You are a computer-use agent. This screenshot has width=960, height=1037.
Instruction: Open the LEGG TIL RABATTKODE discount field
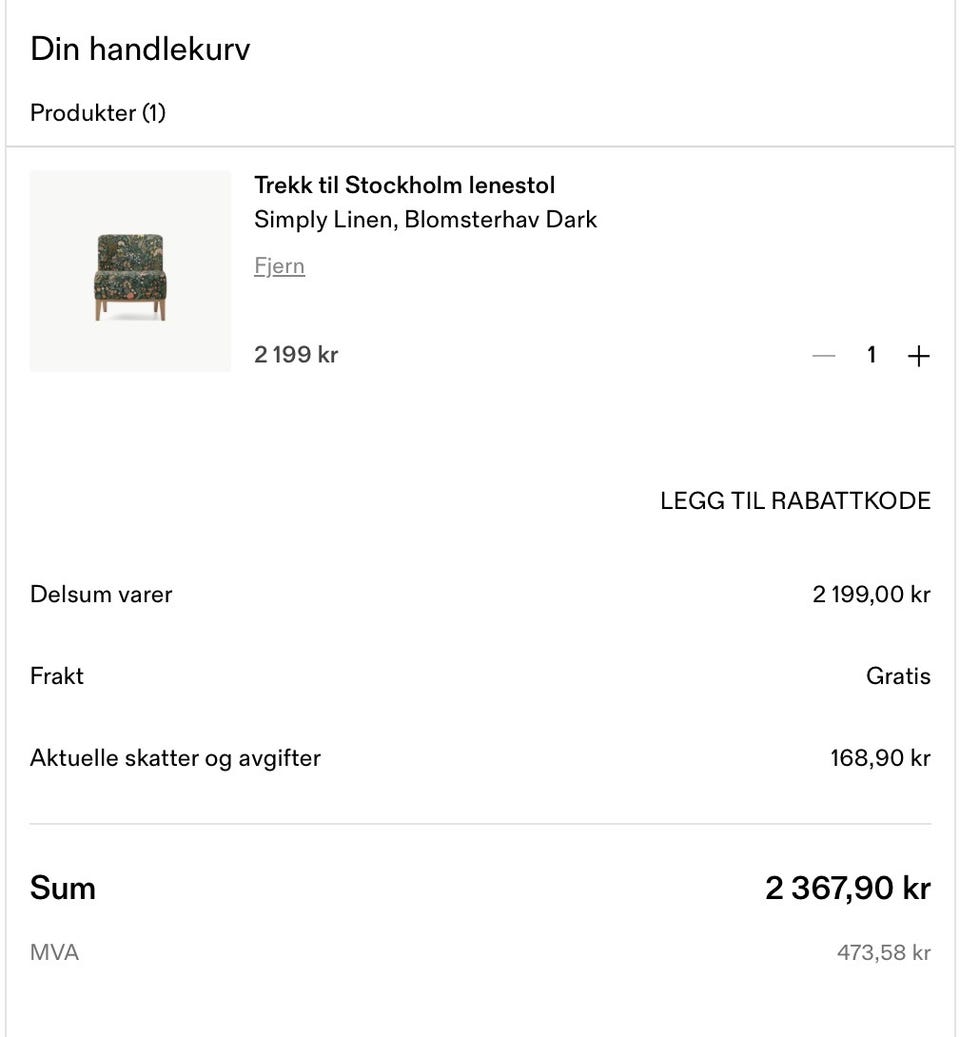tap(795, 499)
